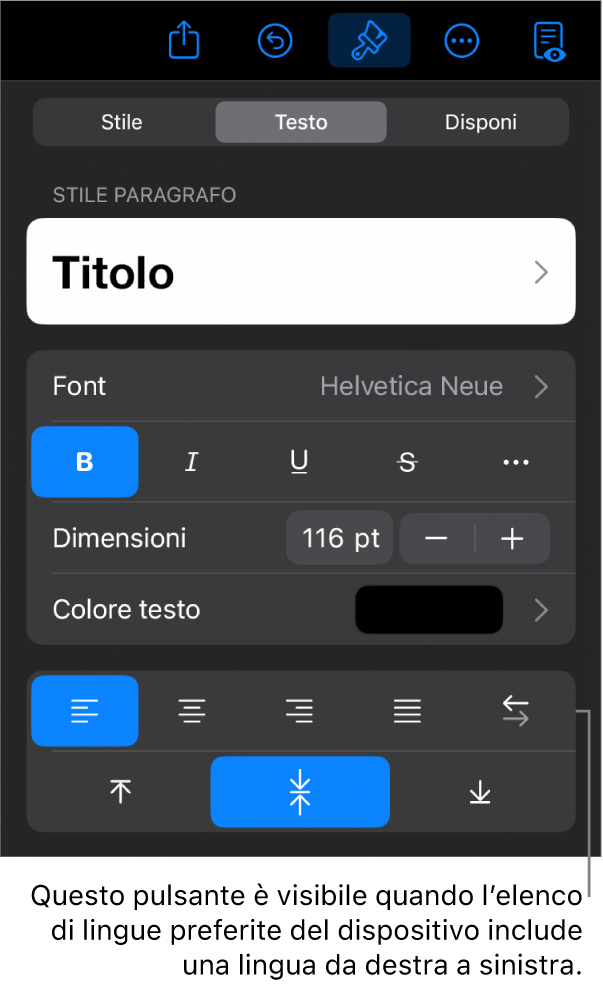Close the format paintbrush panel
603x993 pixels.
(369, 41)
